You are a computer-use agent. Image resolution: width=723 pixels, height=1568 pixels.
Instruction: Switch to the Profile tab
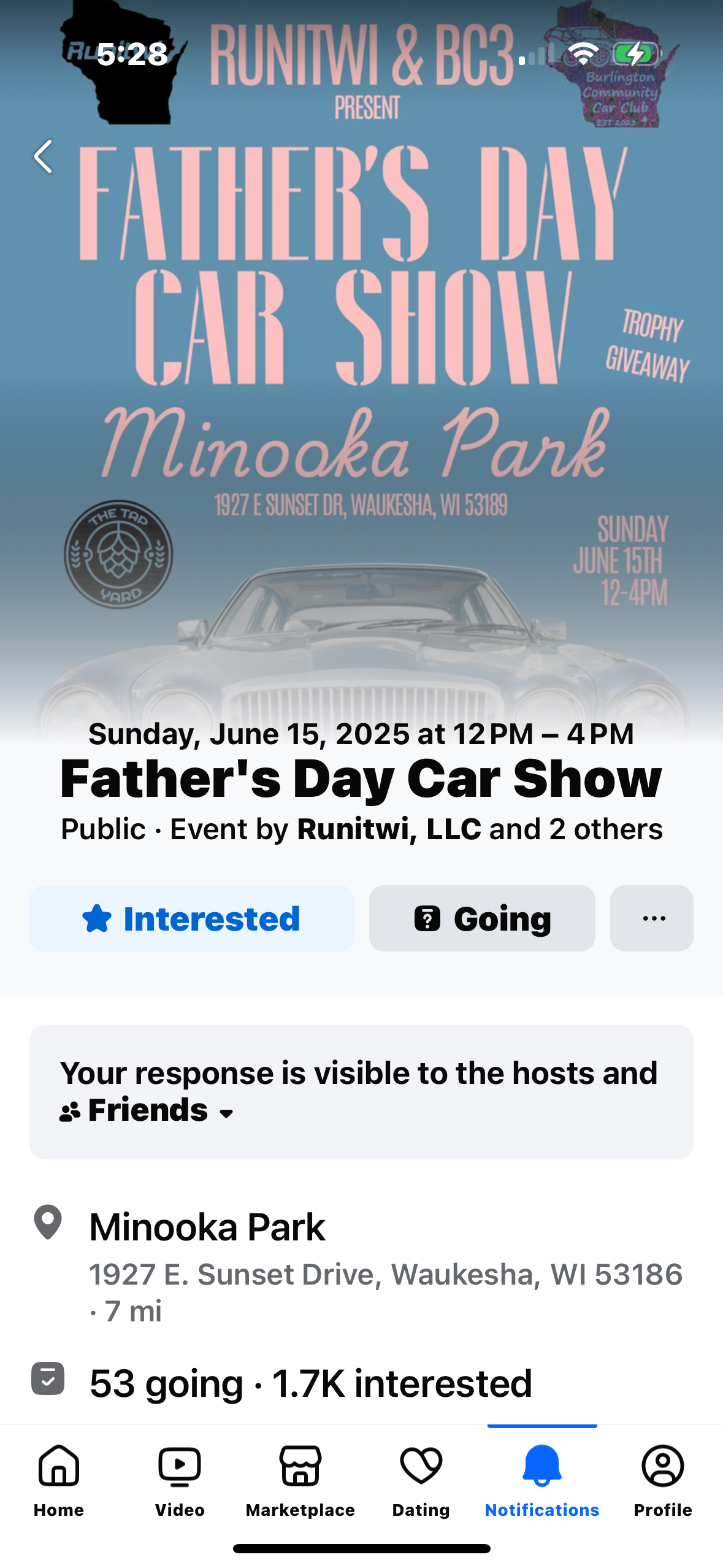click(x=663, y=1480)
